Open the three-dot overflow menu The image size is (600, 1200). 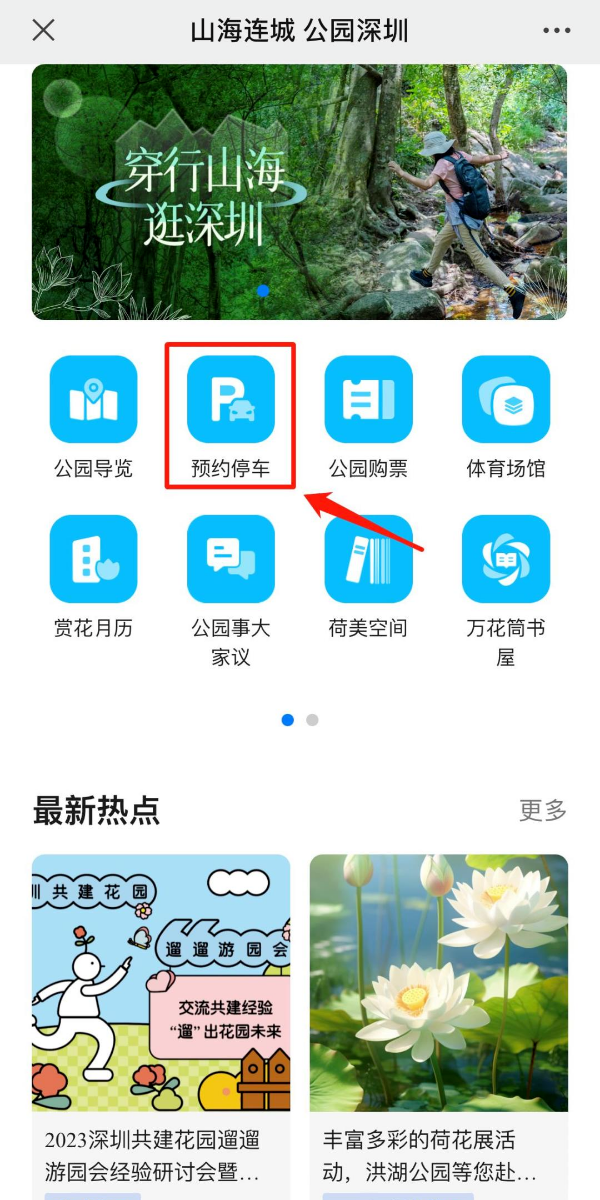click(556, 30)
